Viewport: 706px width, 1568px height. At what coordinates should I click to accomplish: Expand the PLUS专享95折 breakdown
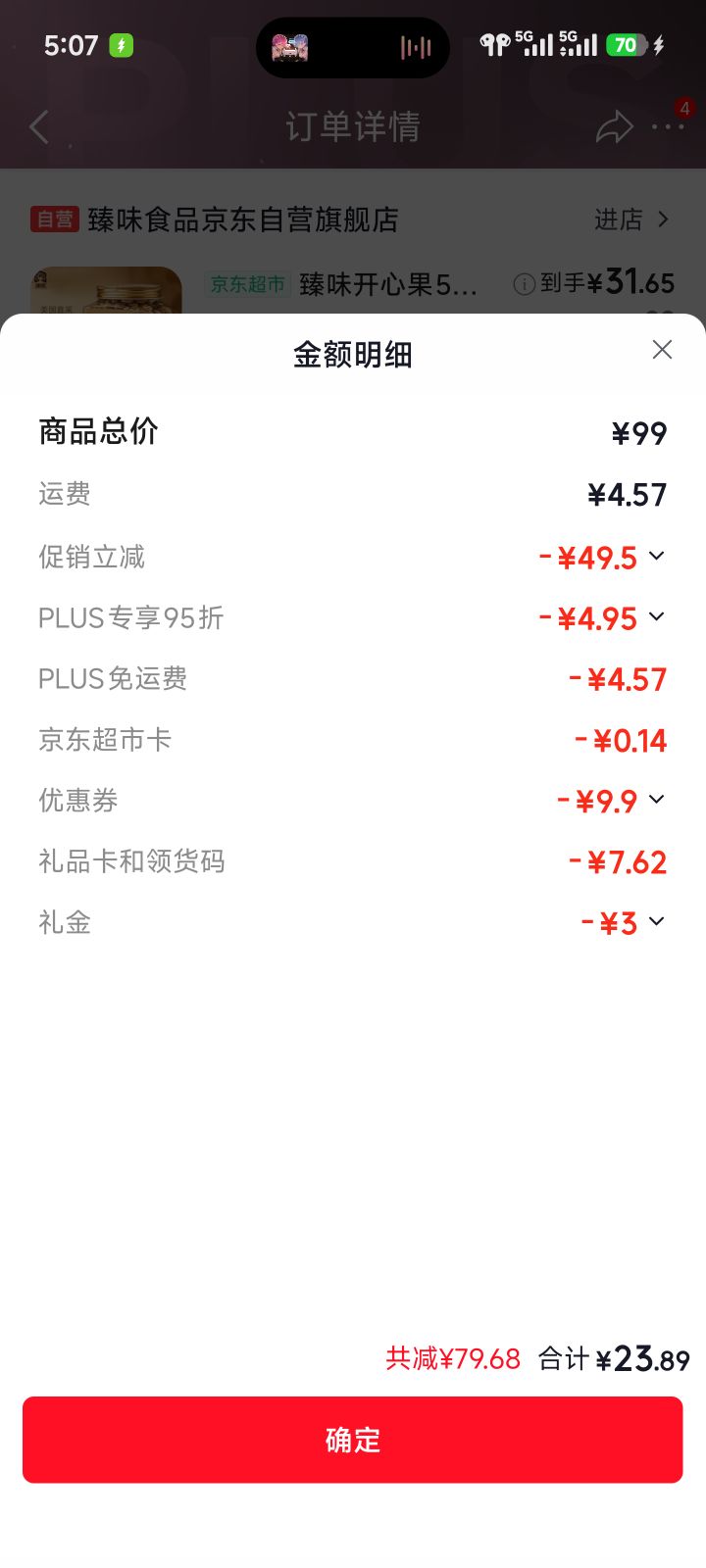(657, 617)
